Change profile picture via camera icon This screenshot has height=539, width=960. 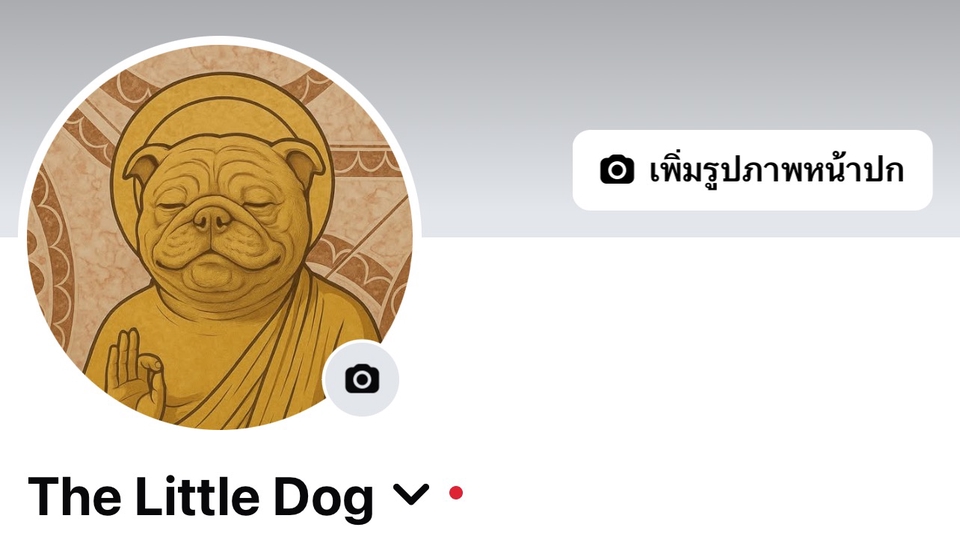pyautogui.click(x=362, y=379)
